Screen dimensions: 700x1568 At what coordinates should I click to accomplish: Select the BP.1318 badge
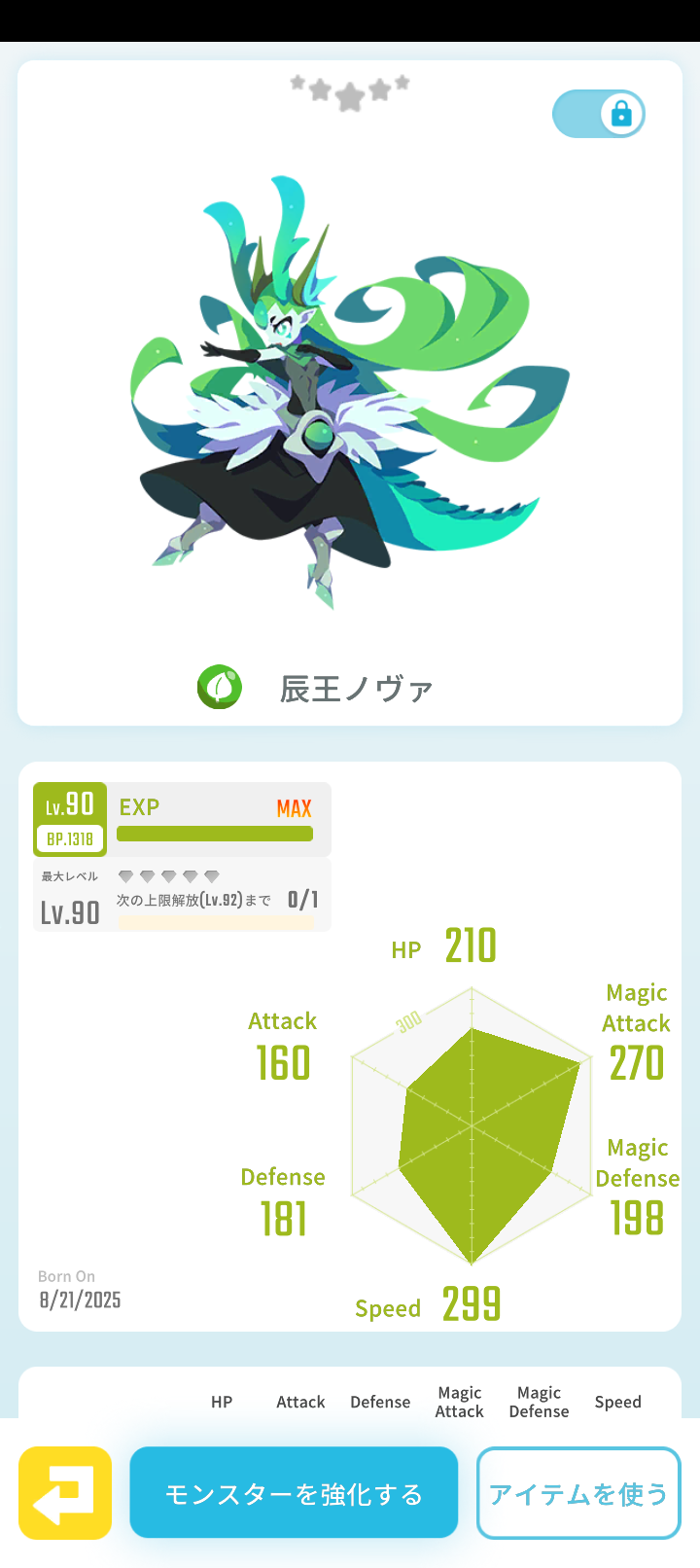click(x=69, y=837)
